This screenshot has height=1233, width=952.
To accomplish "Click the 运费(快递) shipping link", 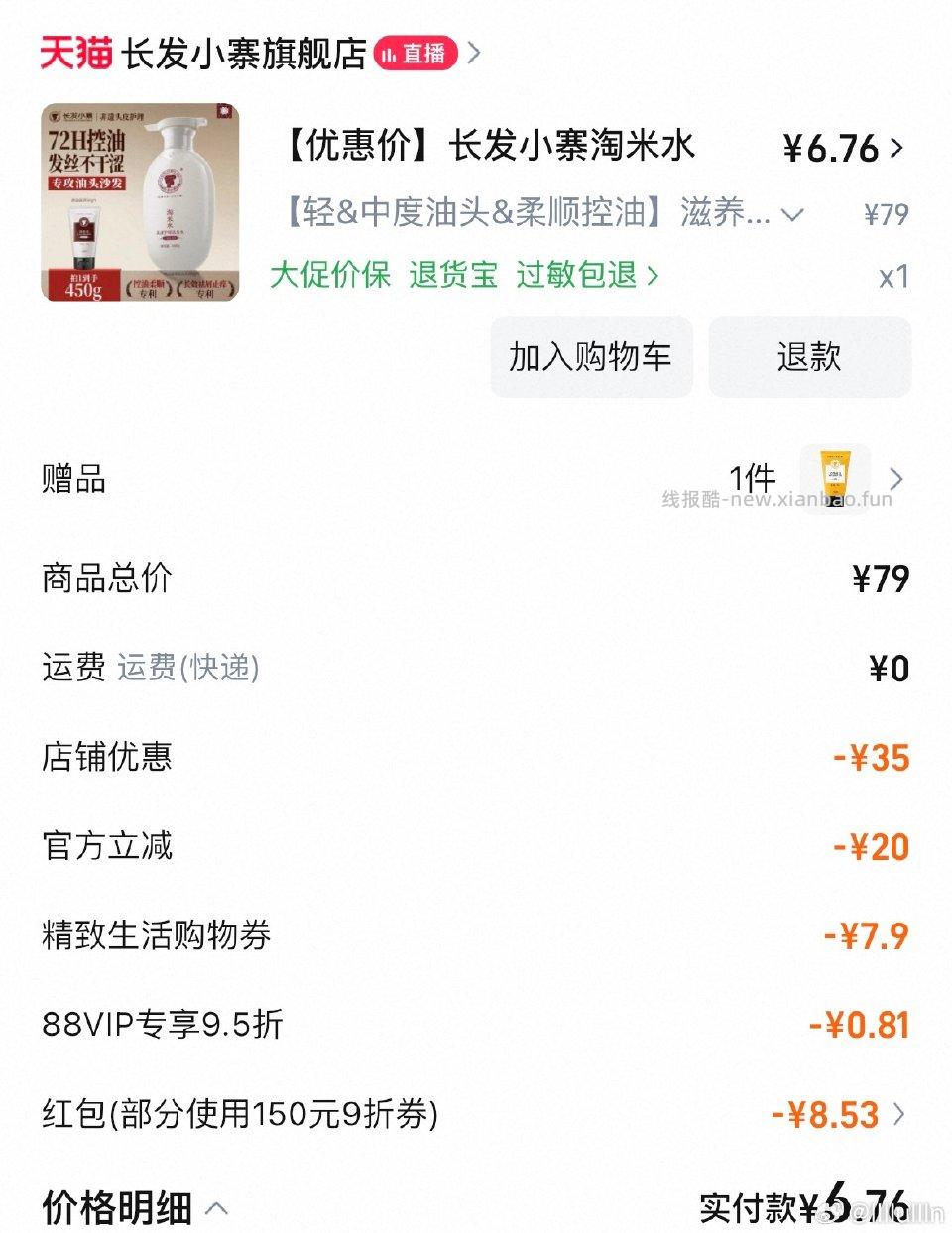I will pyautogui.click(x=188, y=668).
